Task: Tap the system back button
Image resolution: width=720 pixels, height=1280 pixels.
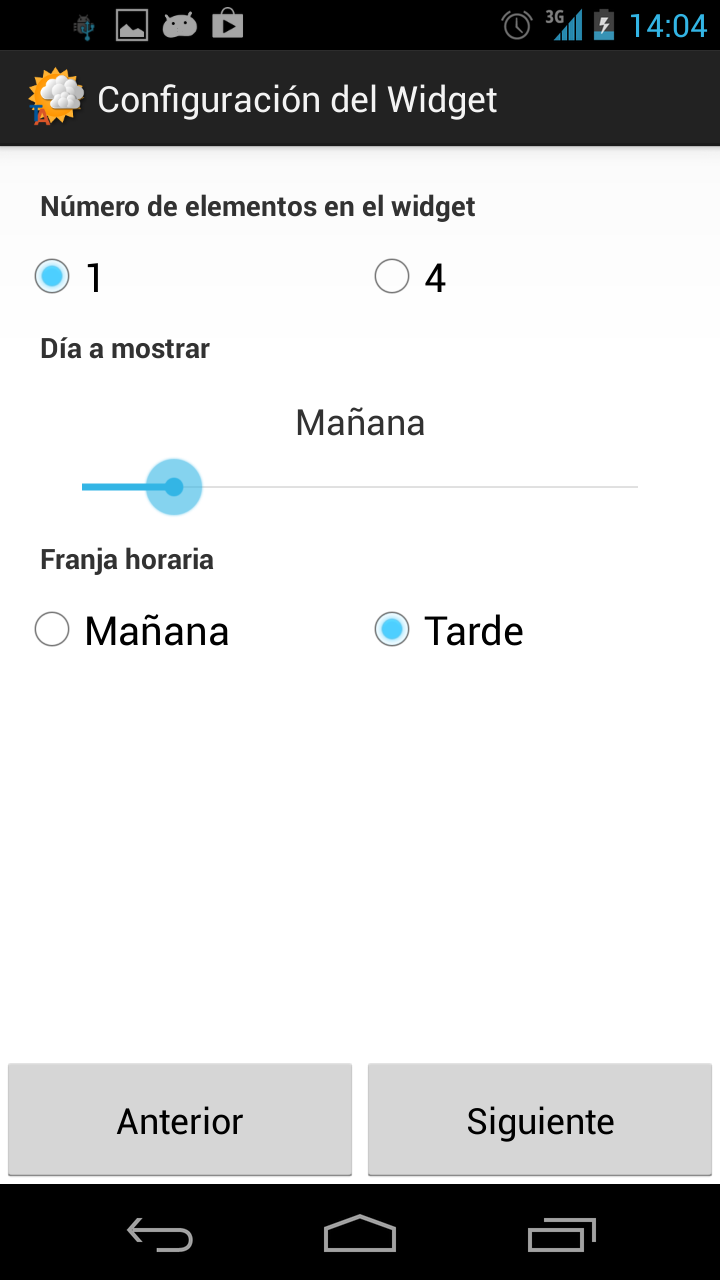Action: pos(160,1234)
